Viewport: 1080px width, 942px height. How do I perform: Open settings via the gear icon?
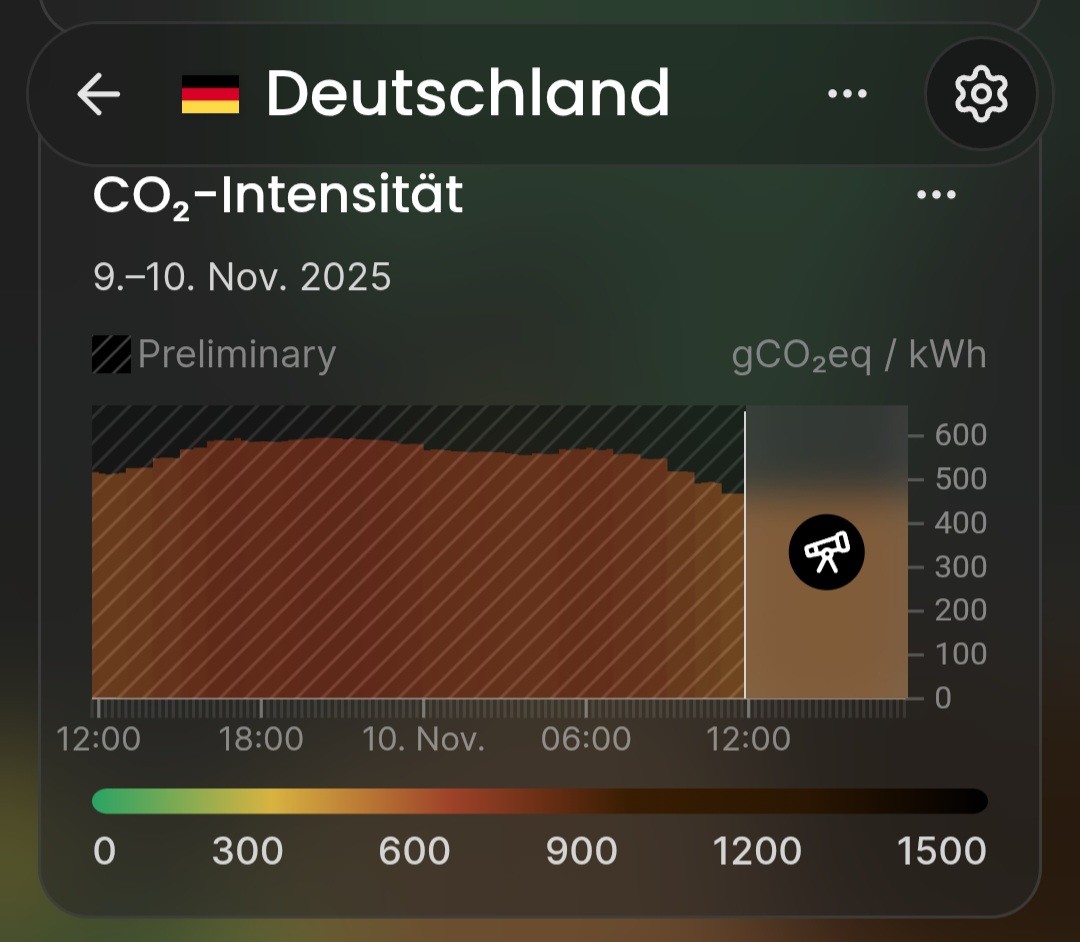(x=980, y=94)
